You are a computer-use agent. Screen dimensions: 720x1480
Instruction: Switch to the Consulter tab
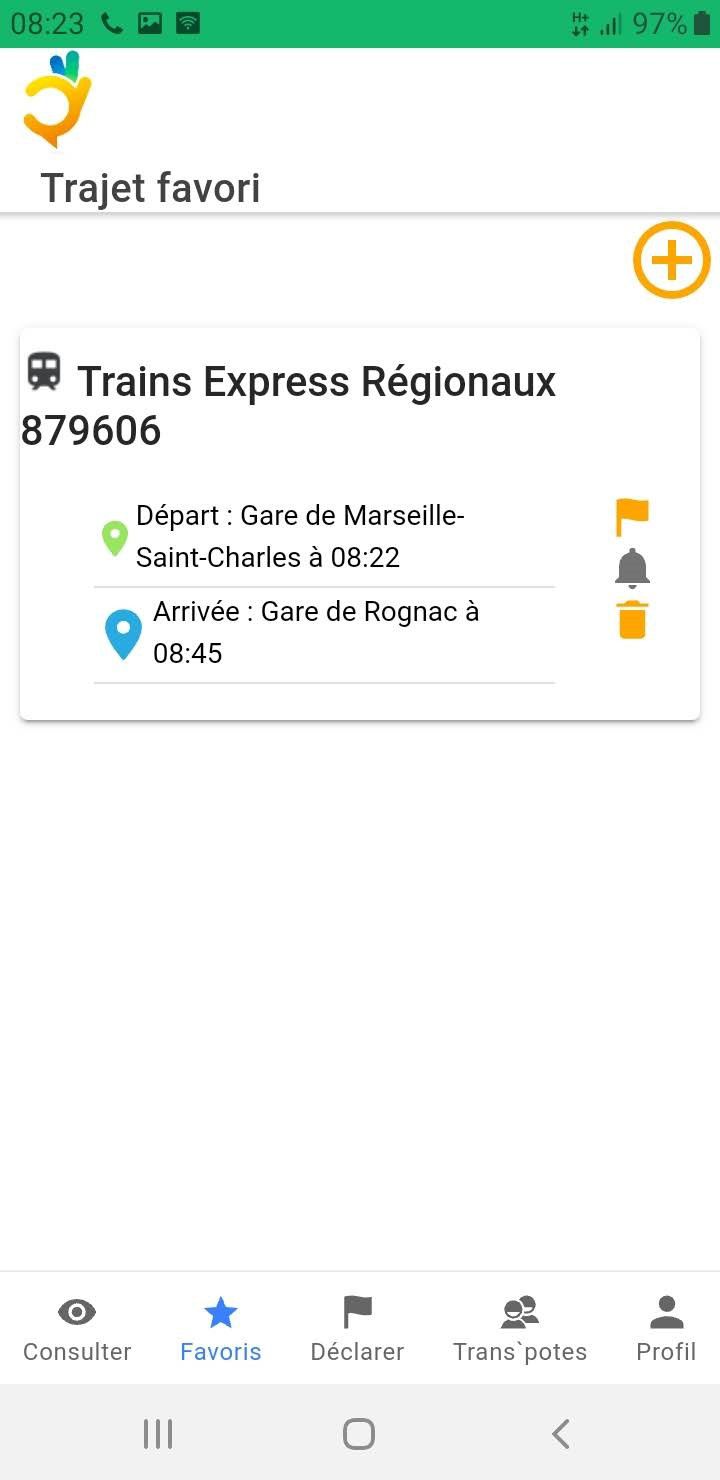tap(77, 1328)
